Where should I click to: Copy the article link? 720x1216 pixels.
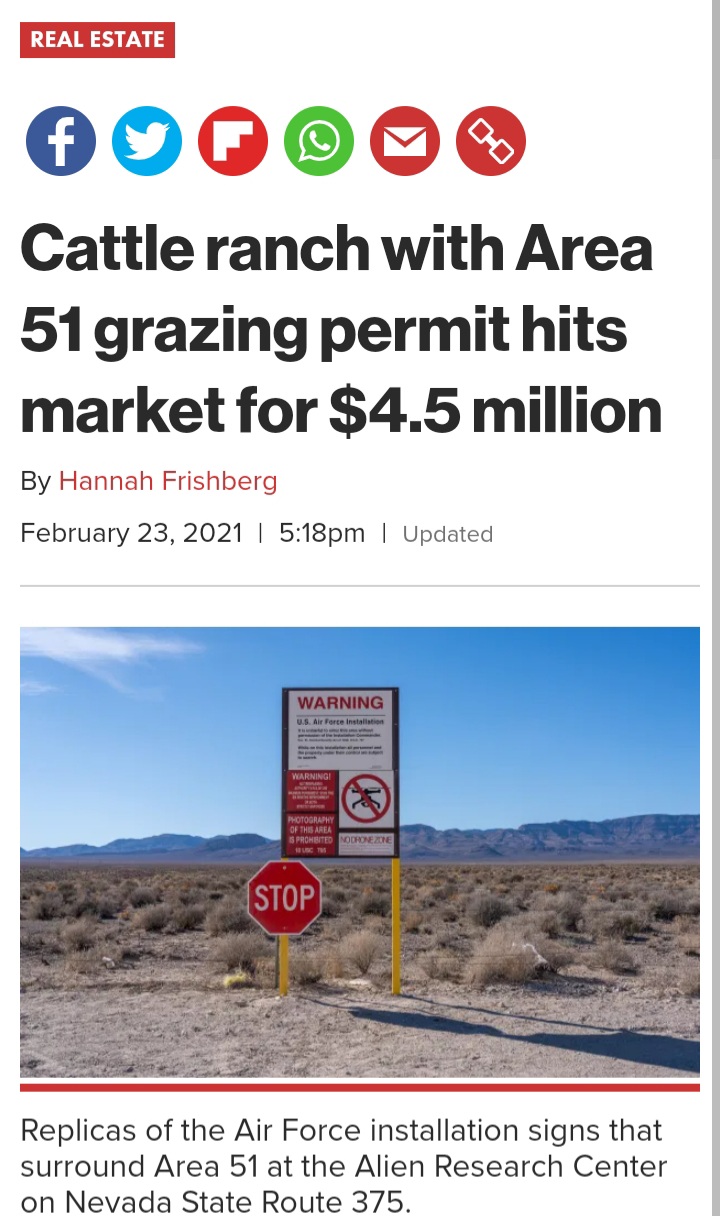(491, 141)
